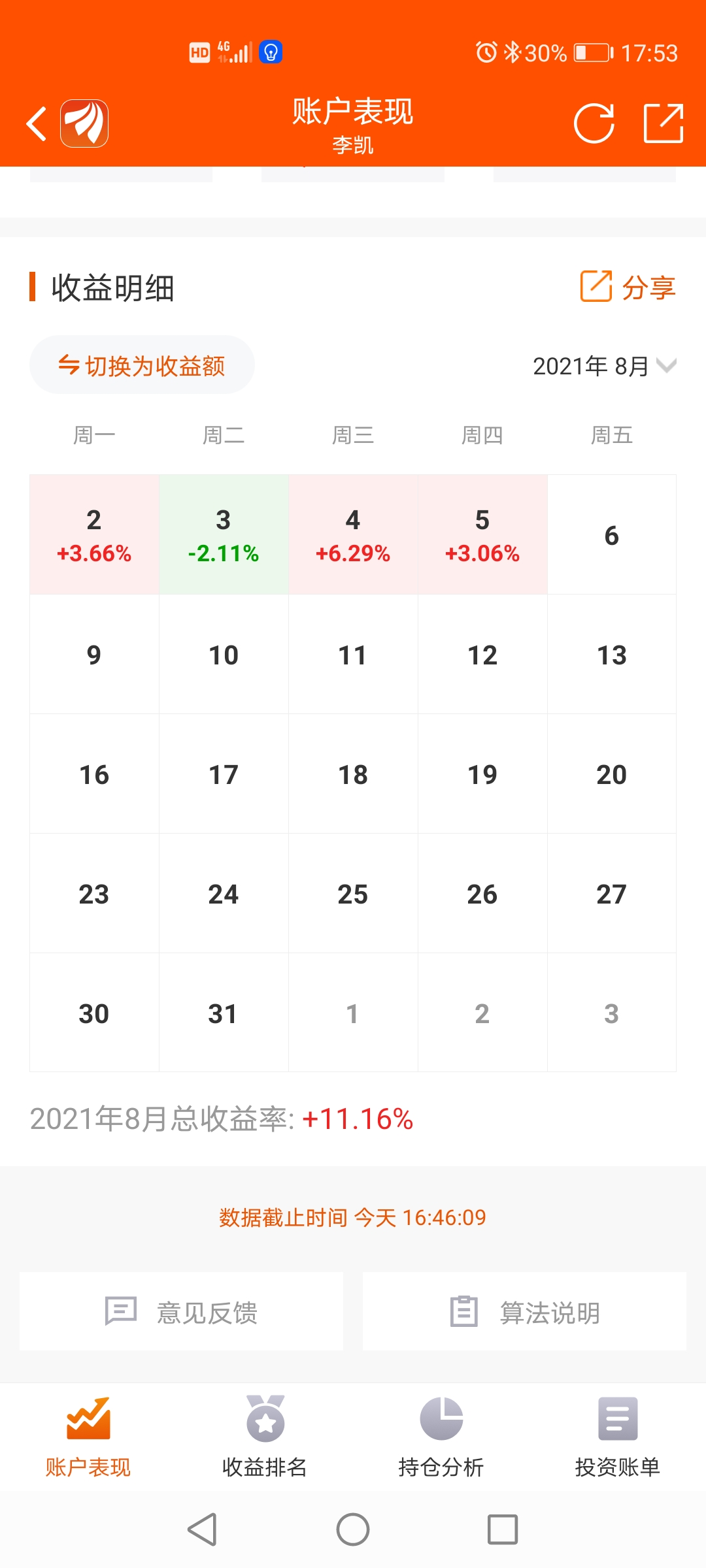706x1568 pixels.
Task: Tap 切换为收益额 to show profit amounts
Action: pos(142,365)
